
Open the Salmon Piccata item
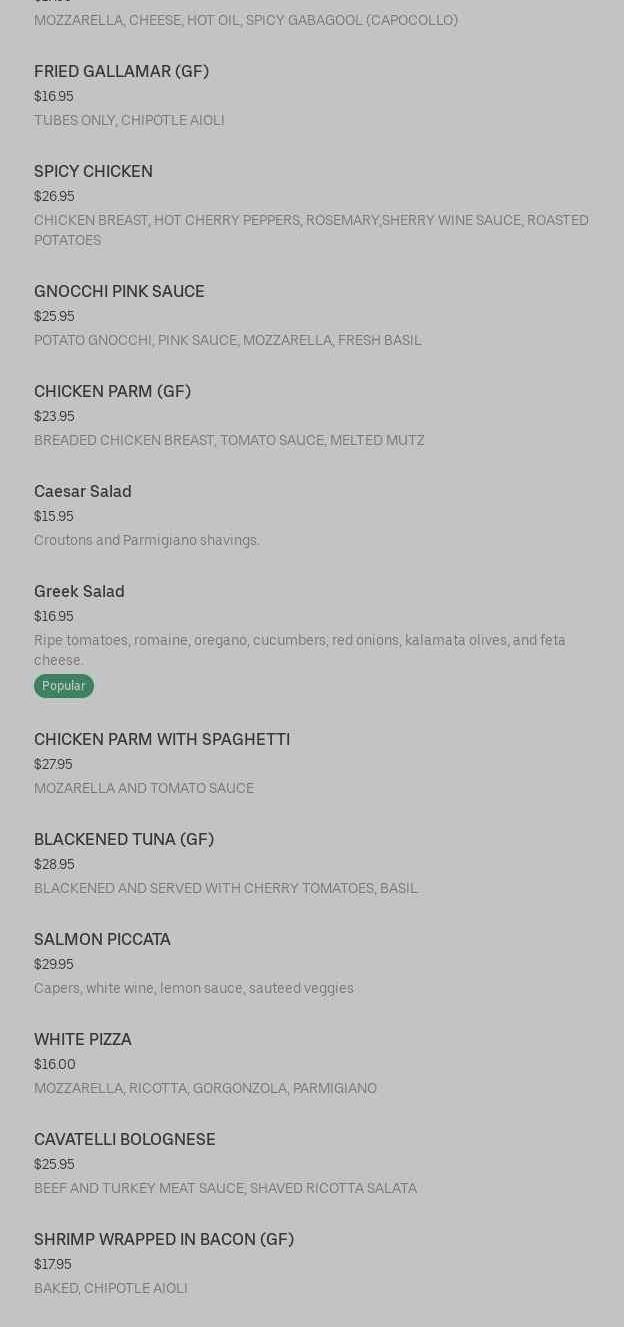click(x=102, y=940)
